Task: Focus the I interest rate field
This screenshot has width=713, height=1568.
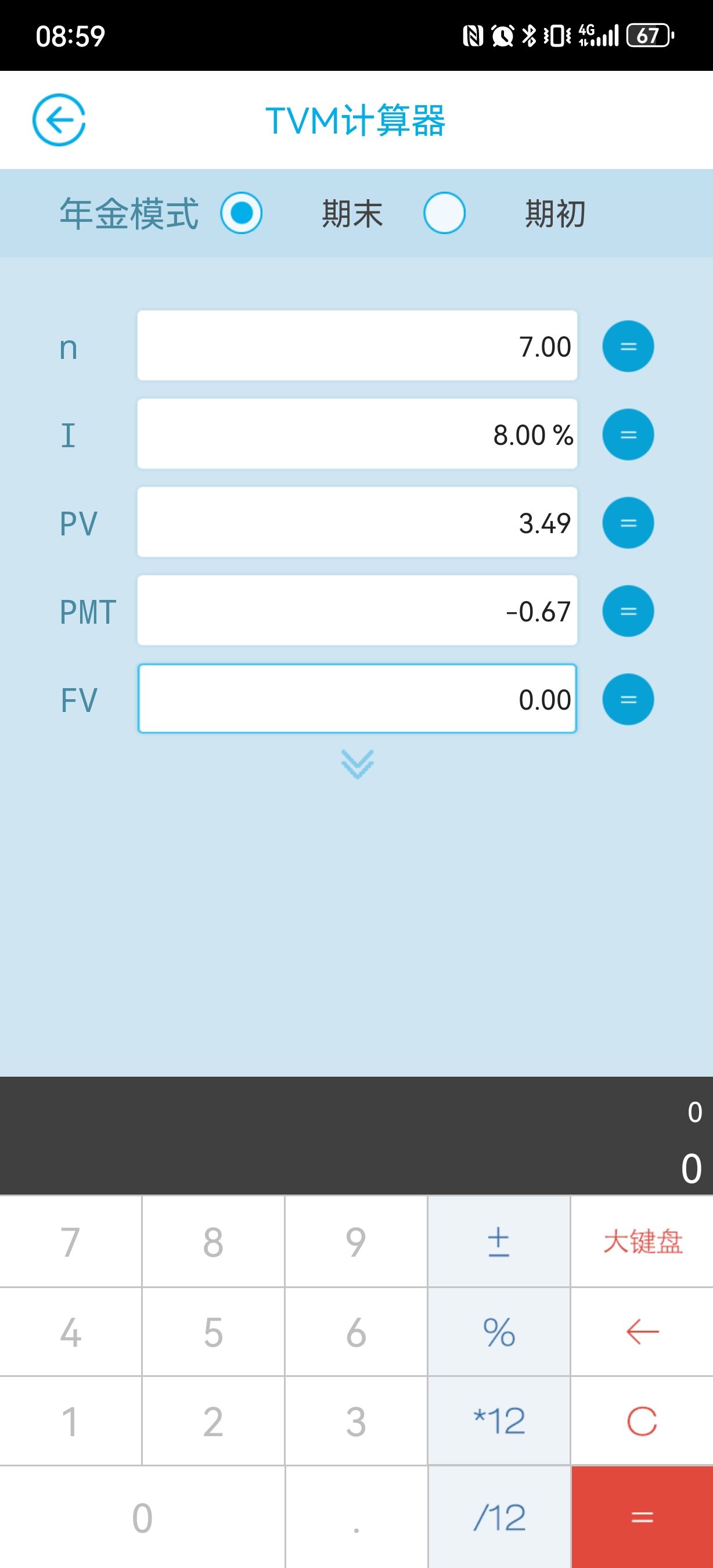Action: point(357,434)
